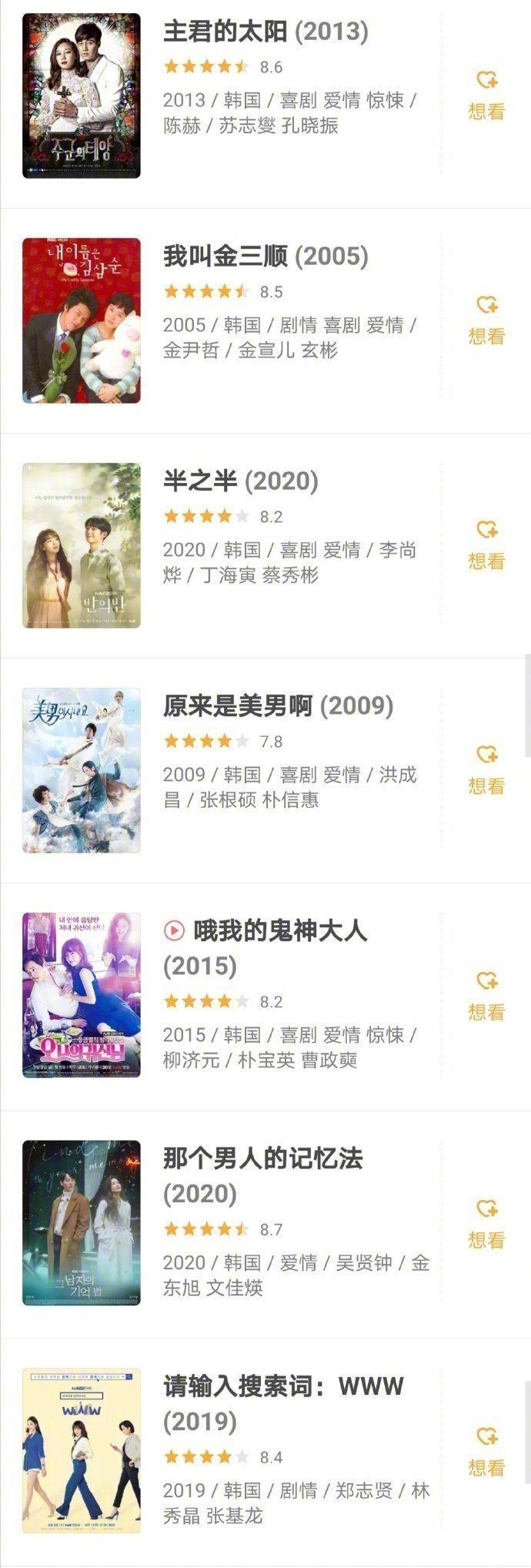Add 我叫金三顺 to 想看 list

coord(486,321)
